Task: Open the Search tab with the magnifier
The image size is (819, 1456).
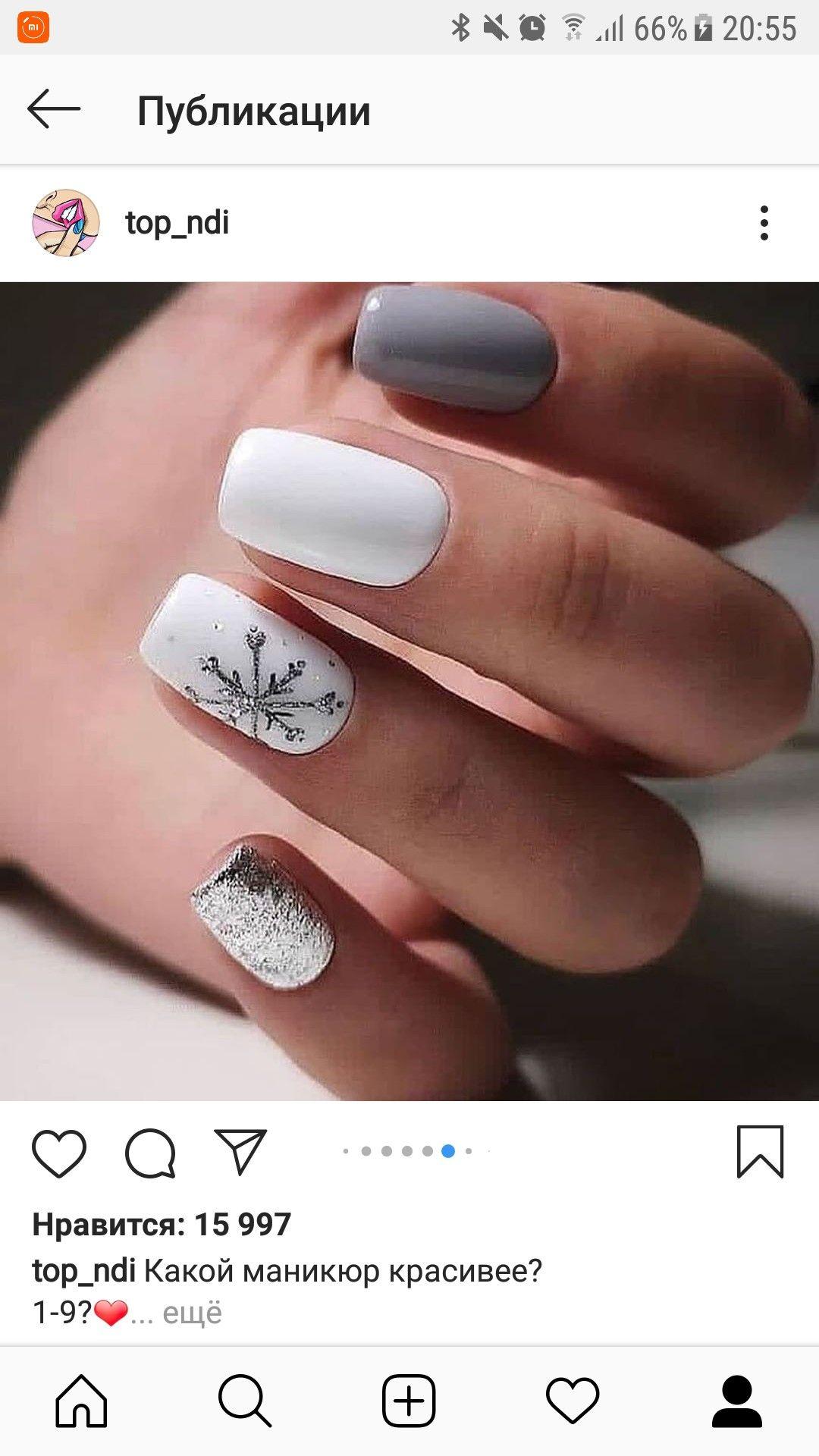Action: tap(245, 1400)
